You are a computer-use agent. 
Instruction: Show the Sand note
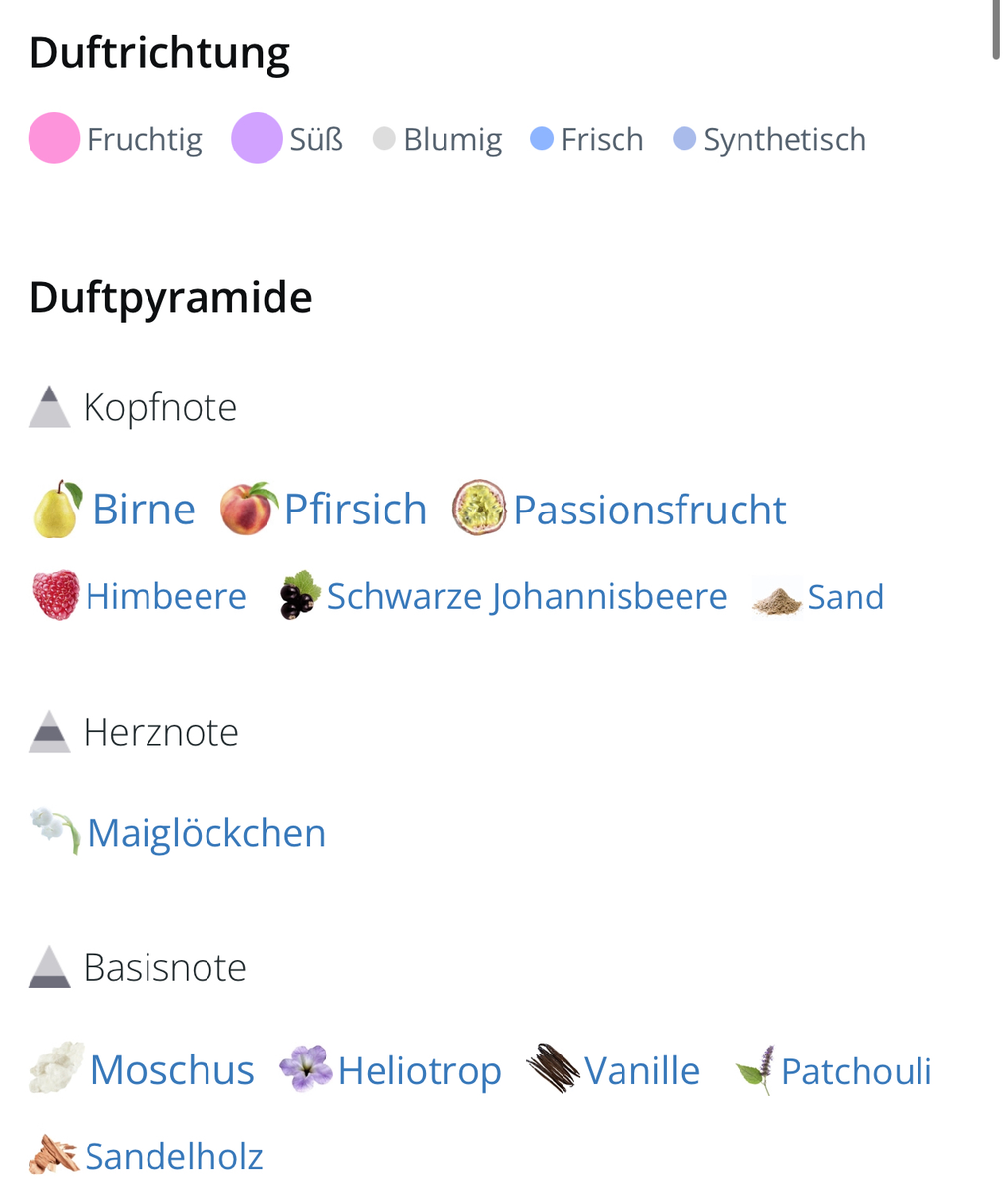point(845,597)
